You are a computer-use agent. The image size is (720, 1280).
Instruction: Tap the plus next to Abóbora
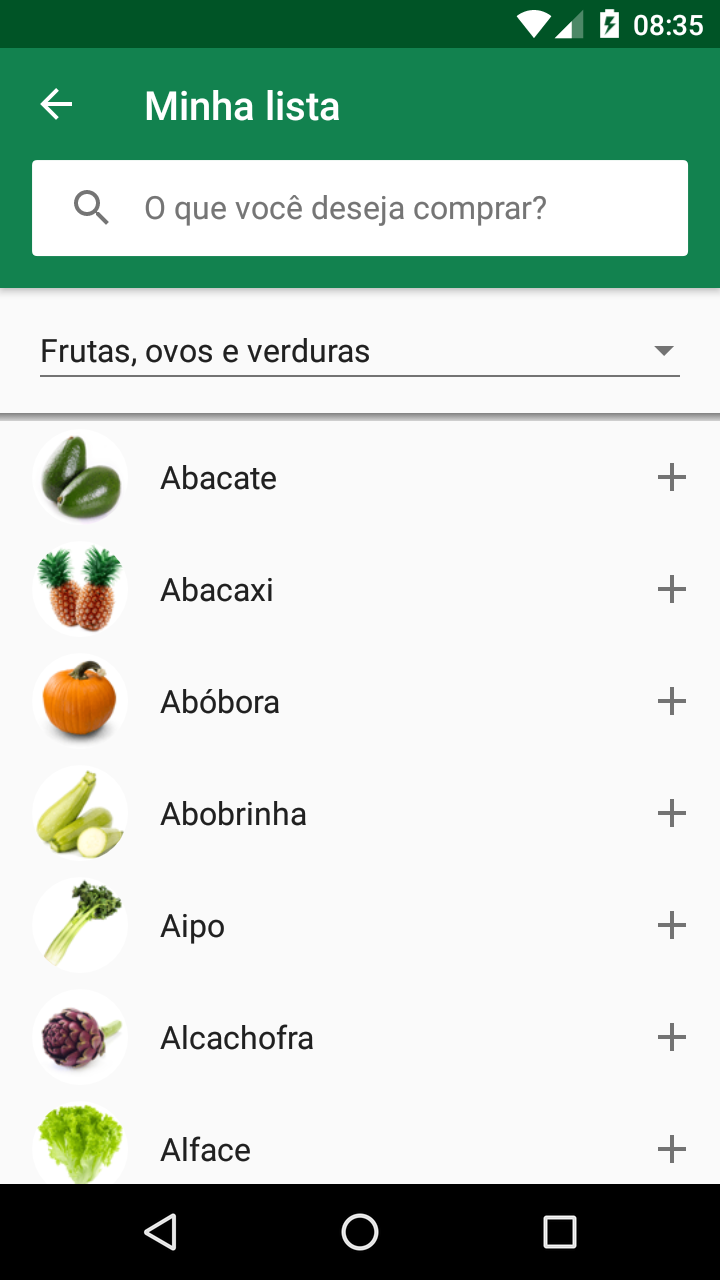click(x=672, y=702)
